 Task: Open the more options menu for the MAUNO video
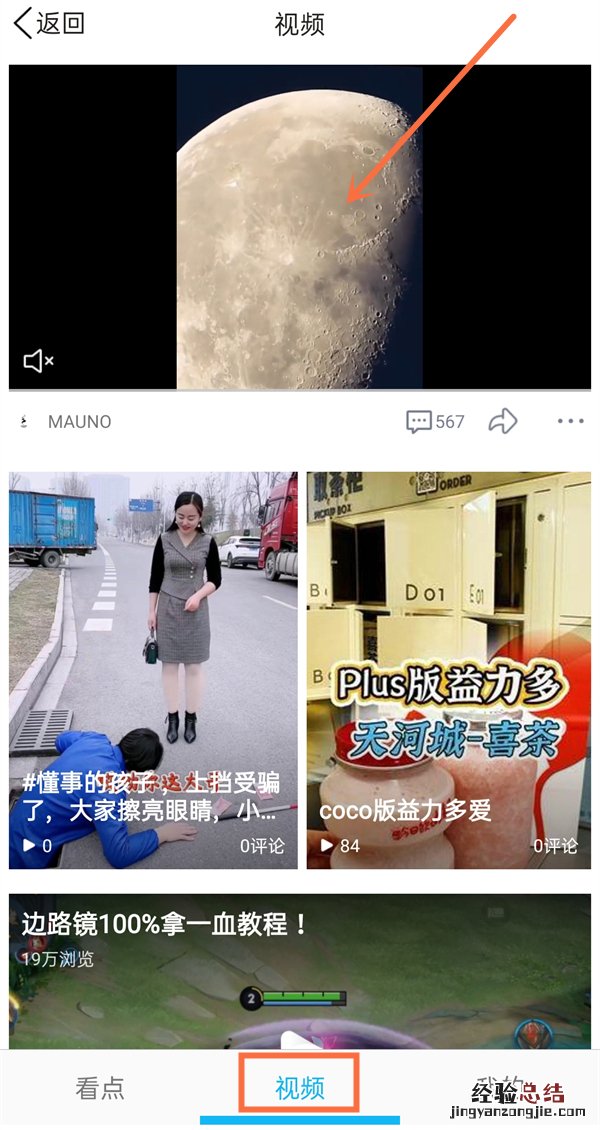tap(570, 422)
